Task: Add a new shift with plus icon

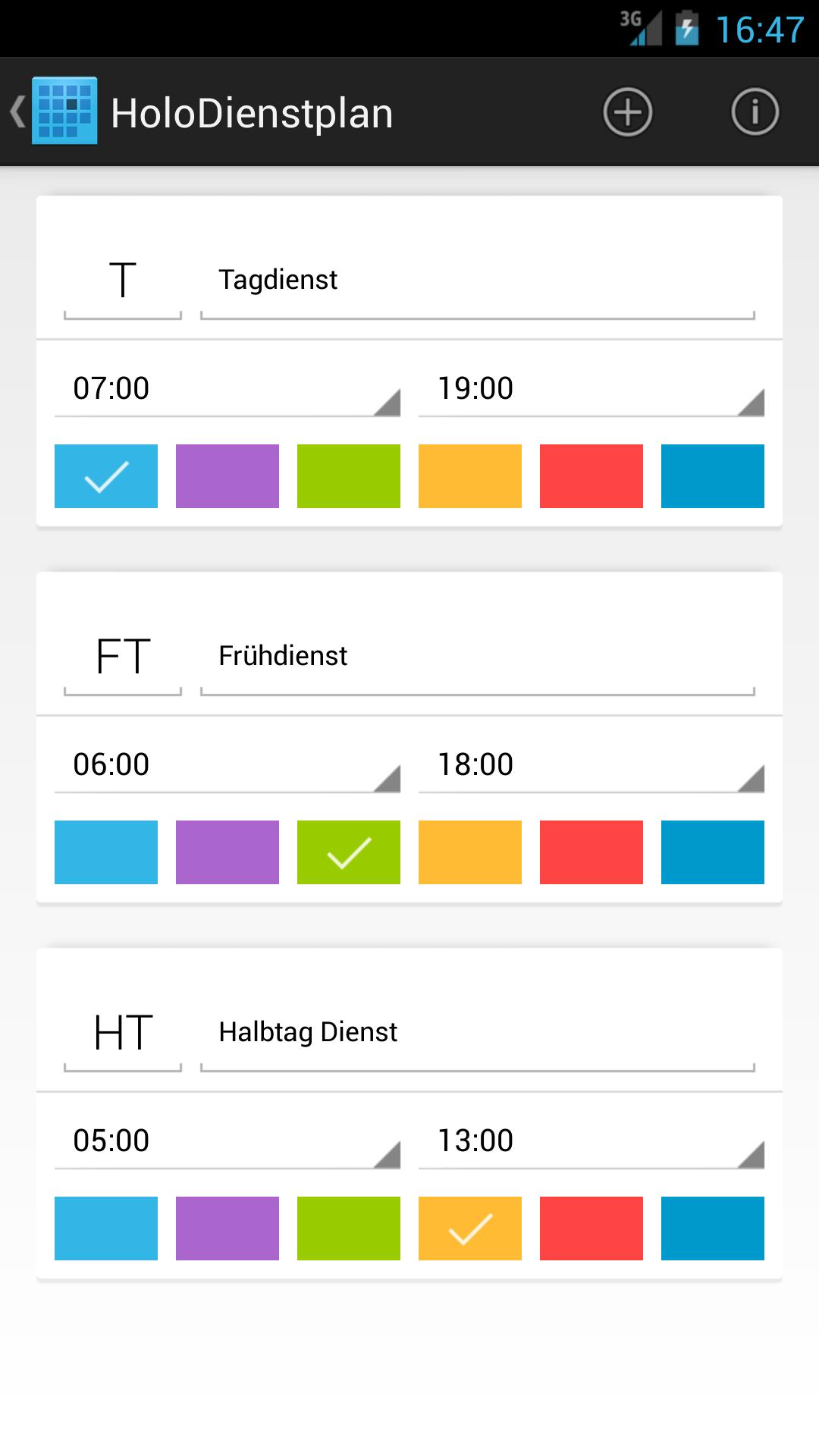Action: (627, 112)
